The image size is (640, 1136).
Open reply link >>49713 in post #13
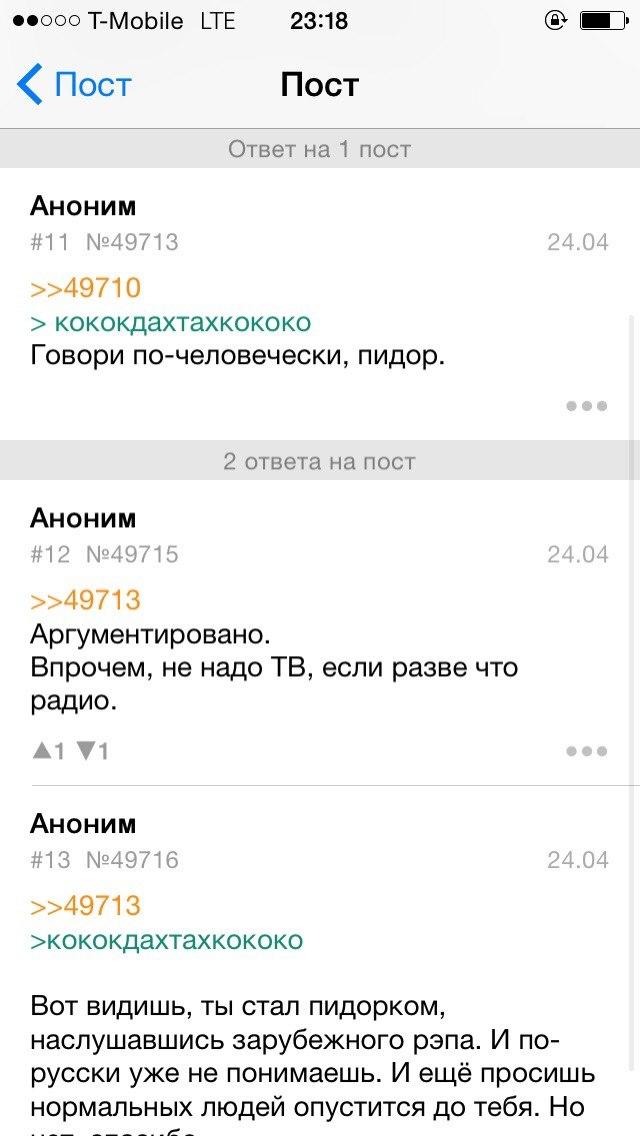click(x=86, y=906)
